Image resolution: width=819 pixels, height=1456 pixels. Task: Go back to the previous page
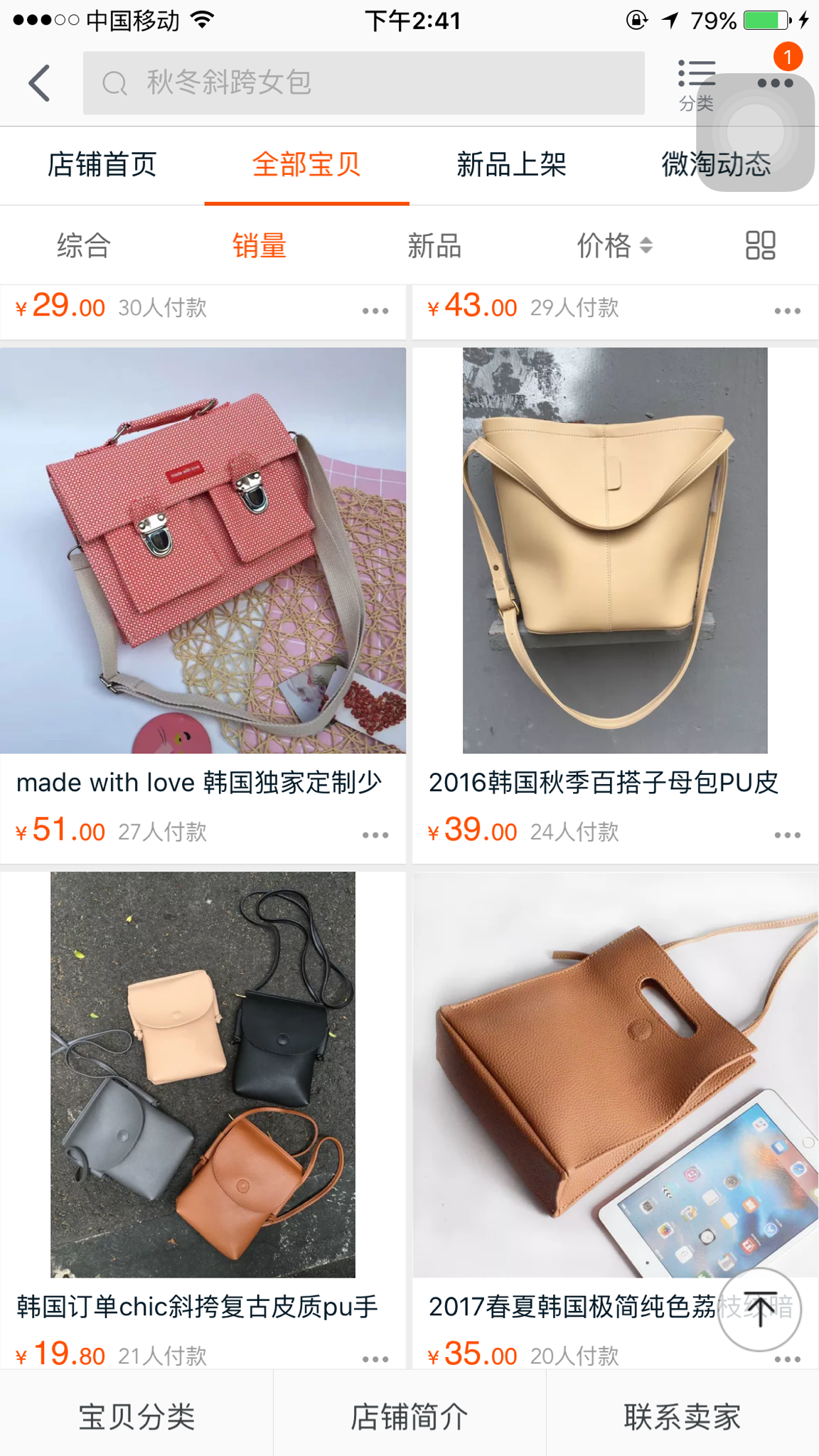tap(40, 83)
